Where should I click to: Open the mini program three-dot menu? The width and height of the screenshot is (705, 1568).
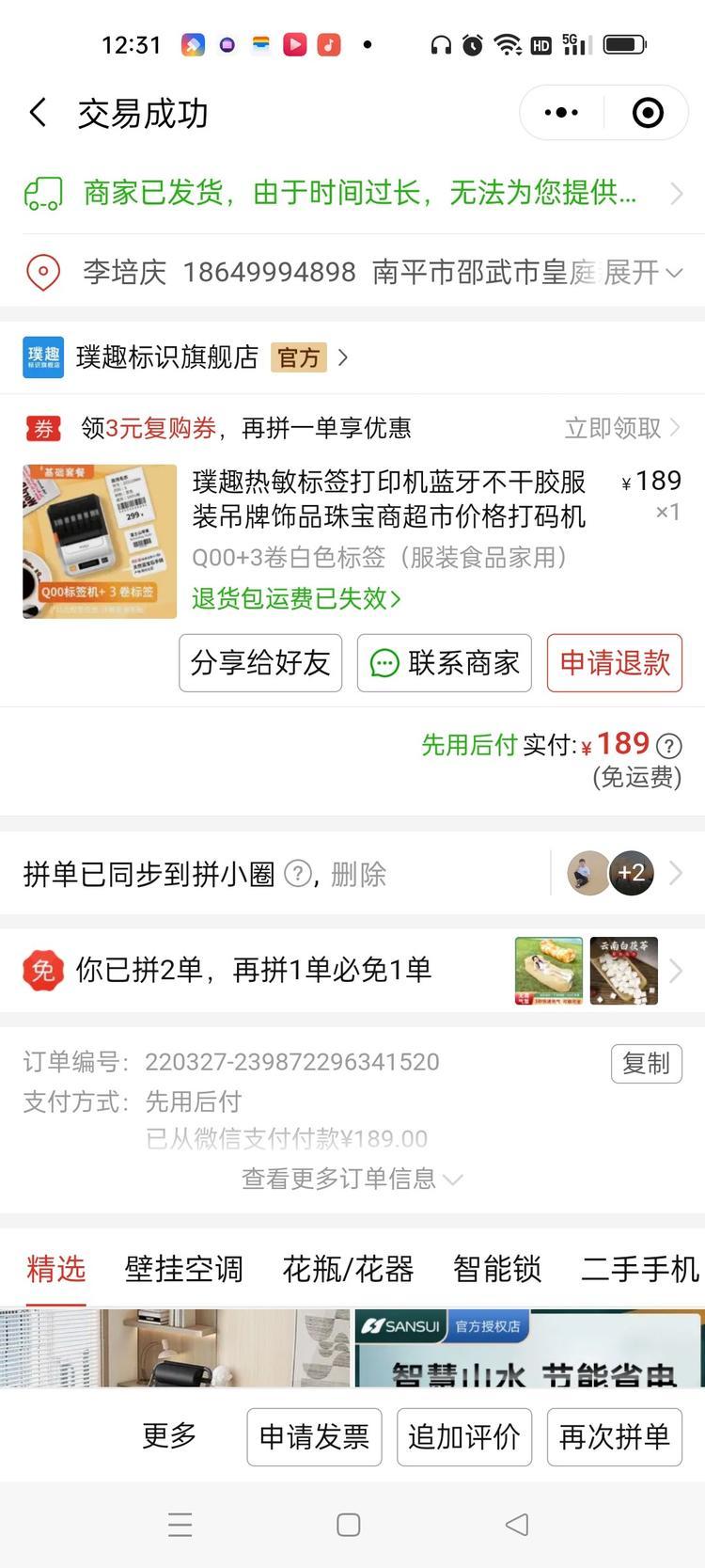561,113
